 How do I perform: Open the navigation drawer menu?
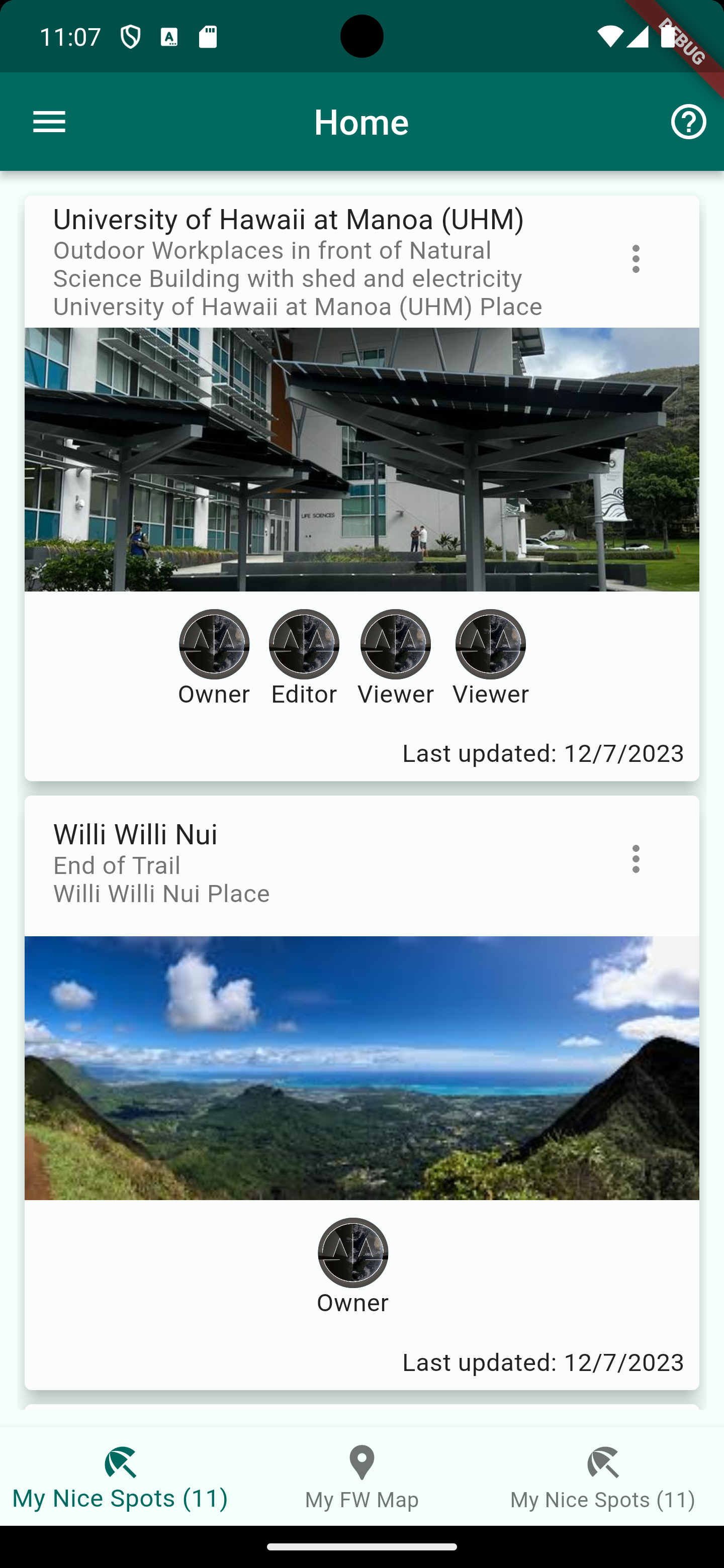(x=49, y=122)
